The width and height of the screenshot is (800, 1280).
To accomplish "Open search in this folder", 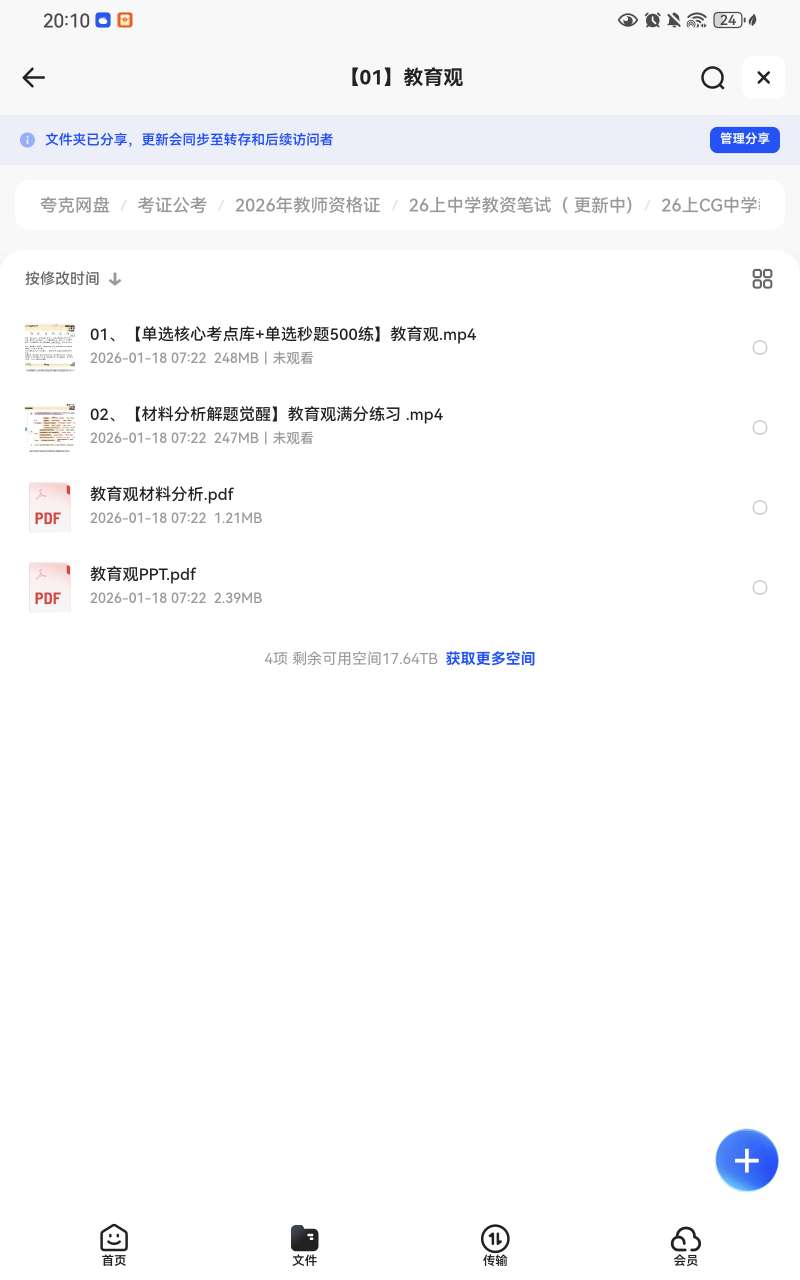I will pos(712,78).
